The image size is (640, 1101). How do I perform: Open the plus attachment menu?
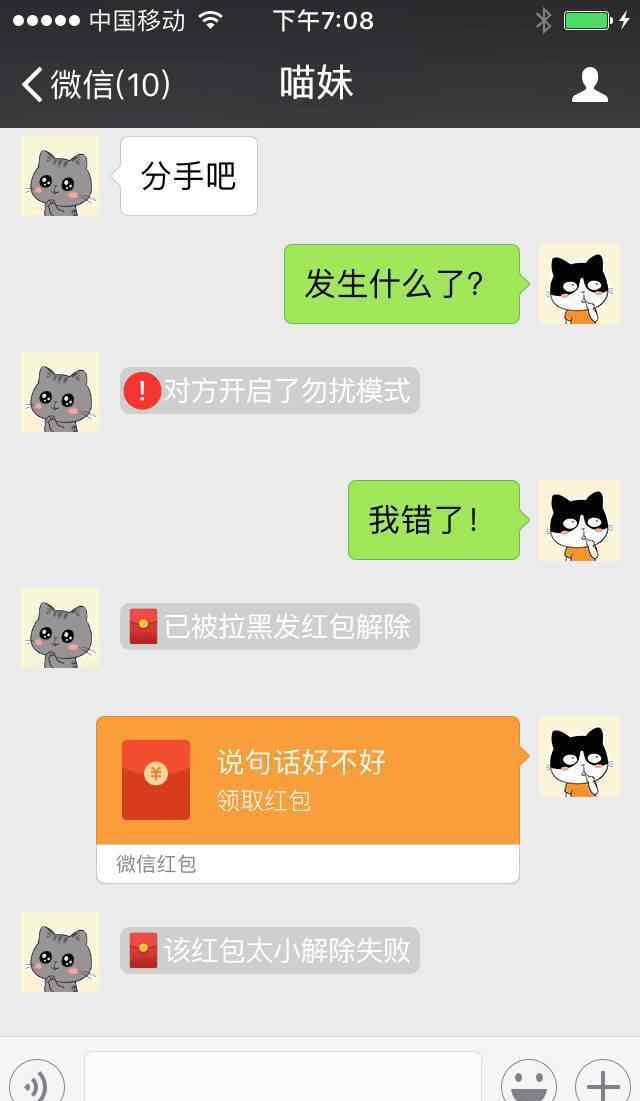603,1081
